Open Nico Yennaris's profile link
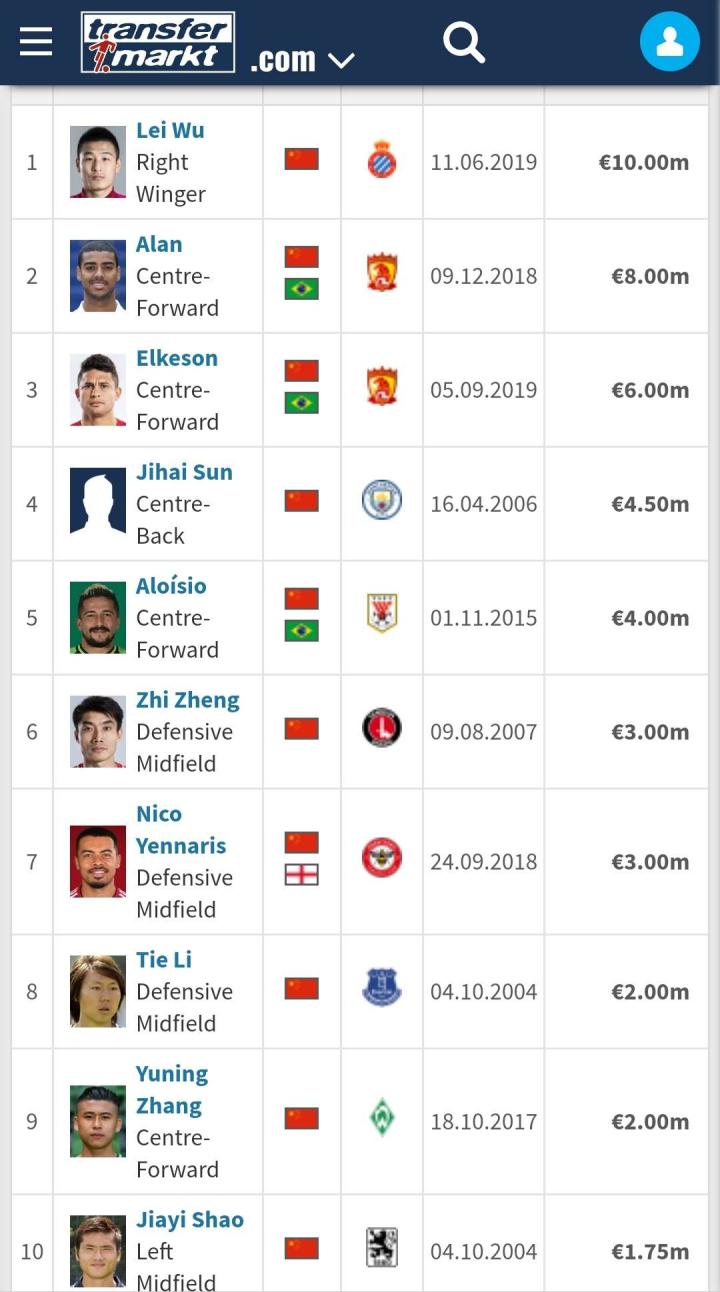 click(180, 830)
